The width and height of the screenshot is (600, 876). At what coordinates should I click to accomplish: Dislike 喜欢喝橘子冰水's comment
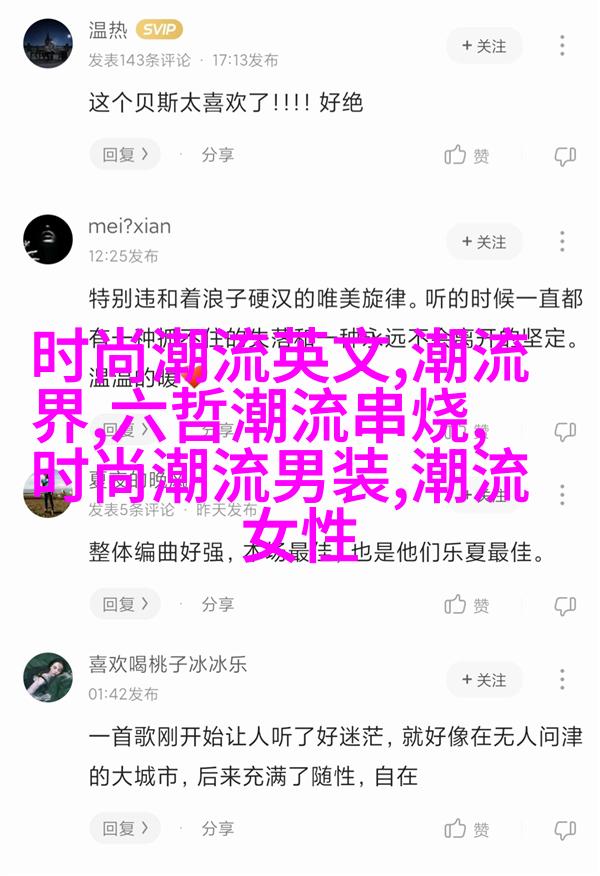[x=565, y=828]
